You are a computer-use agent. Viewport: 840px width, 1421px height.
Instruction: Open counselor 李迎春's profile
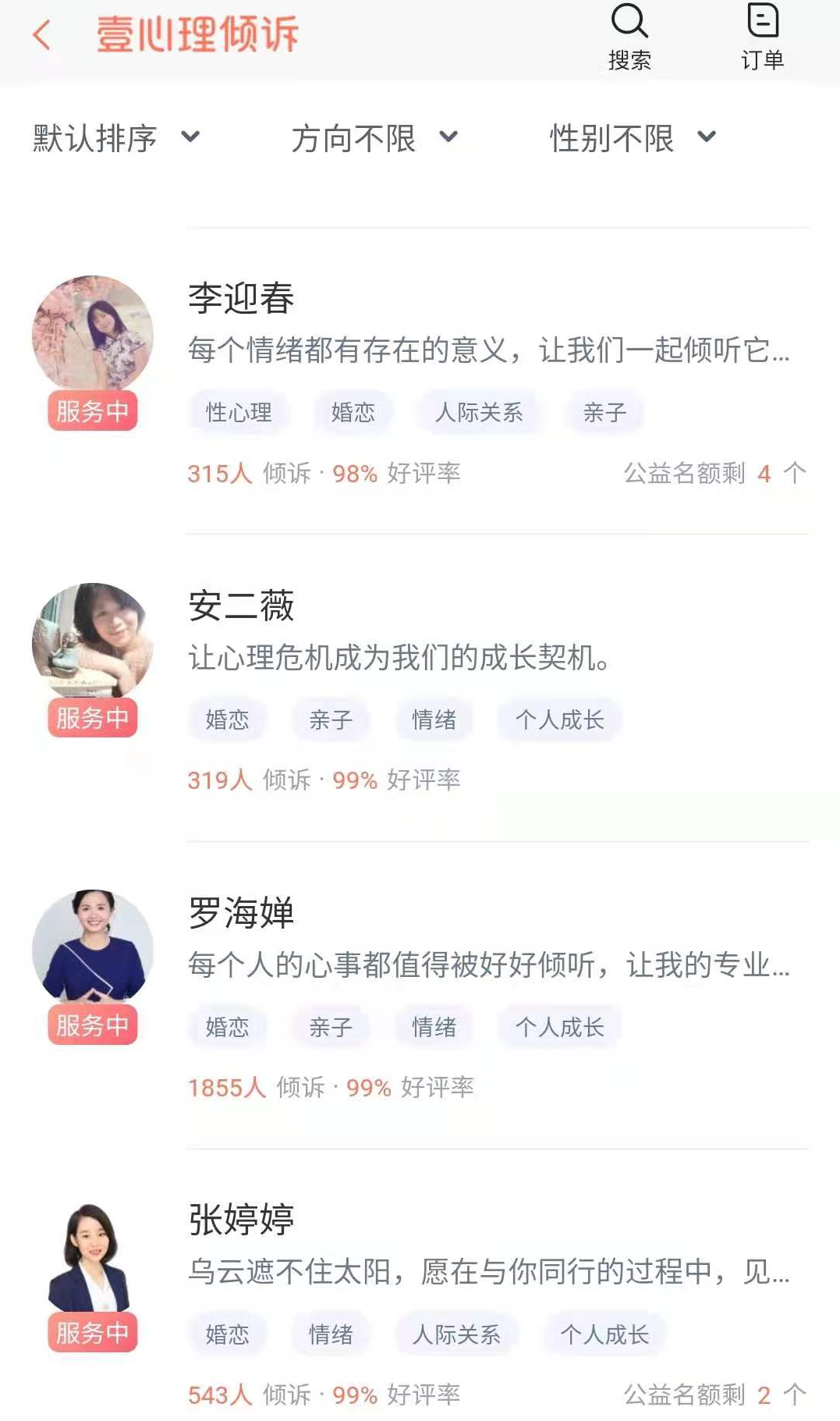(x=242, y=298)
